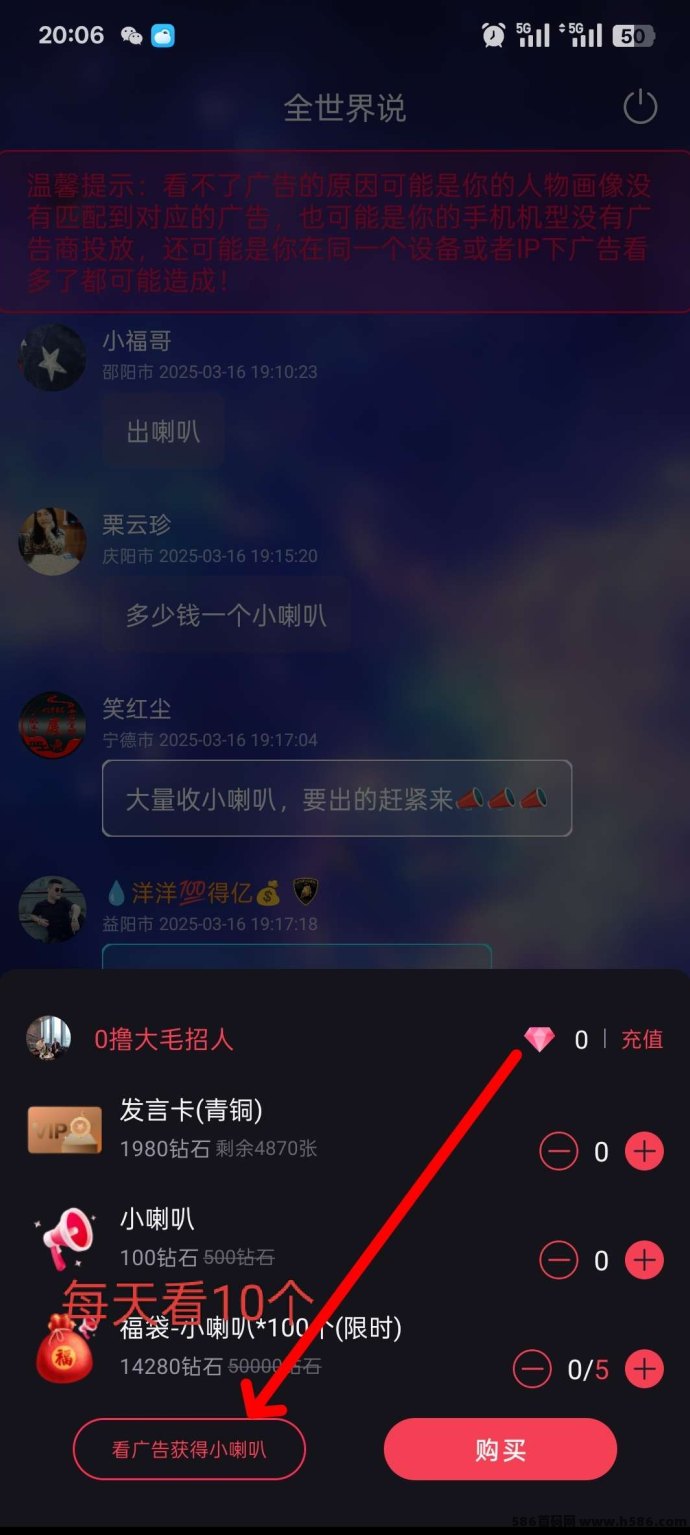Open 笑红尘's avatar profile
The height and width of the screenshot is (1535, 690).
pyautogui.click(x=52, y=725)
